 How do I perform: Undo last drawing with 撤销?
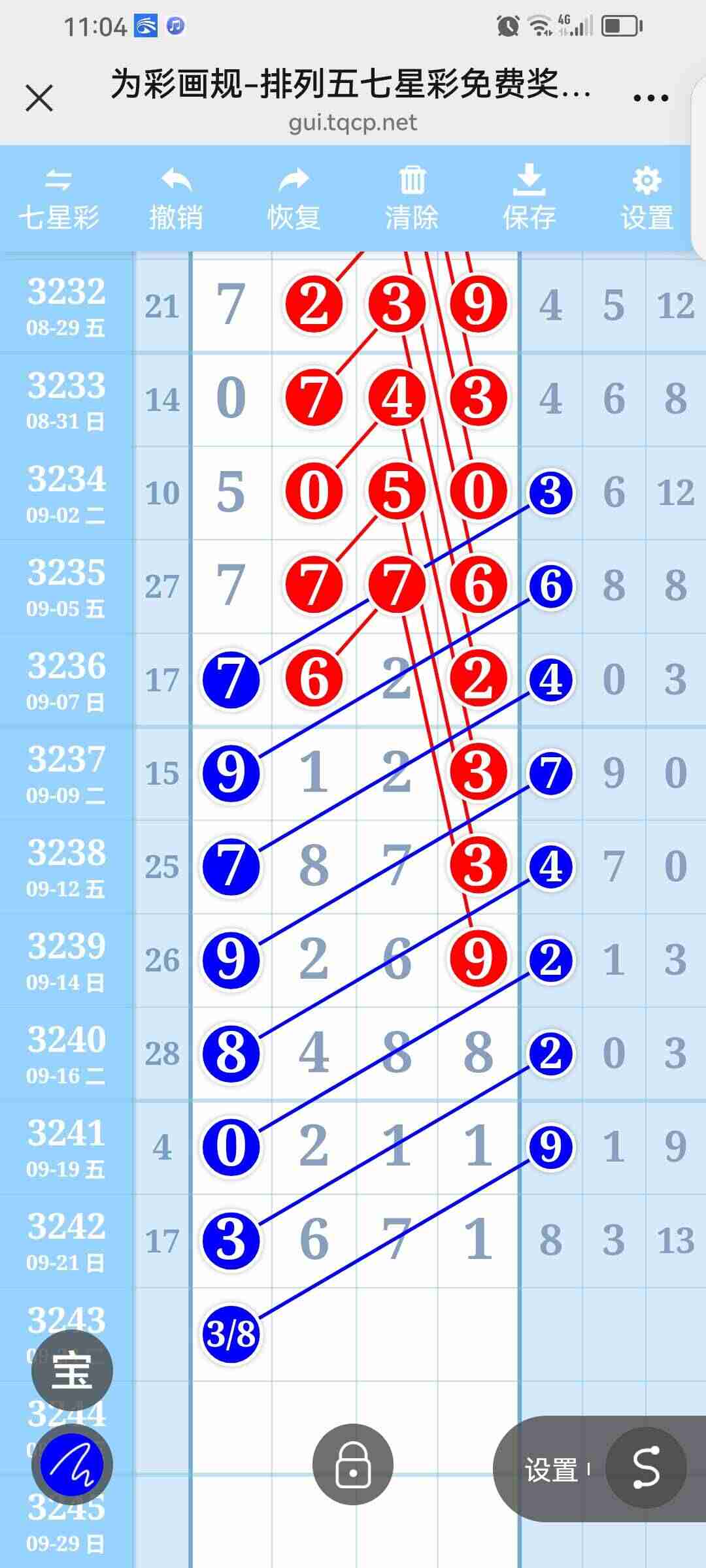[176, 199]
